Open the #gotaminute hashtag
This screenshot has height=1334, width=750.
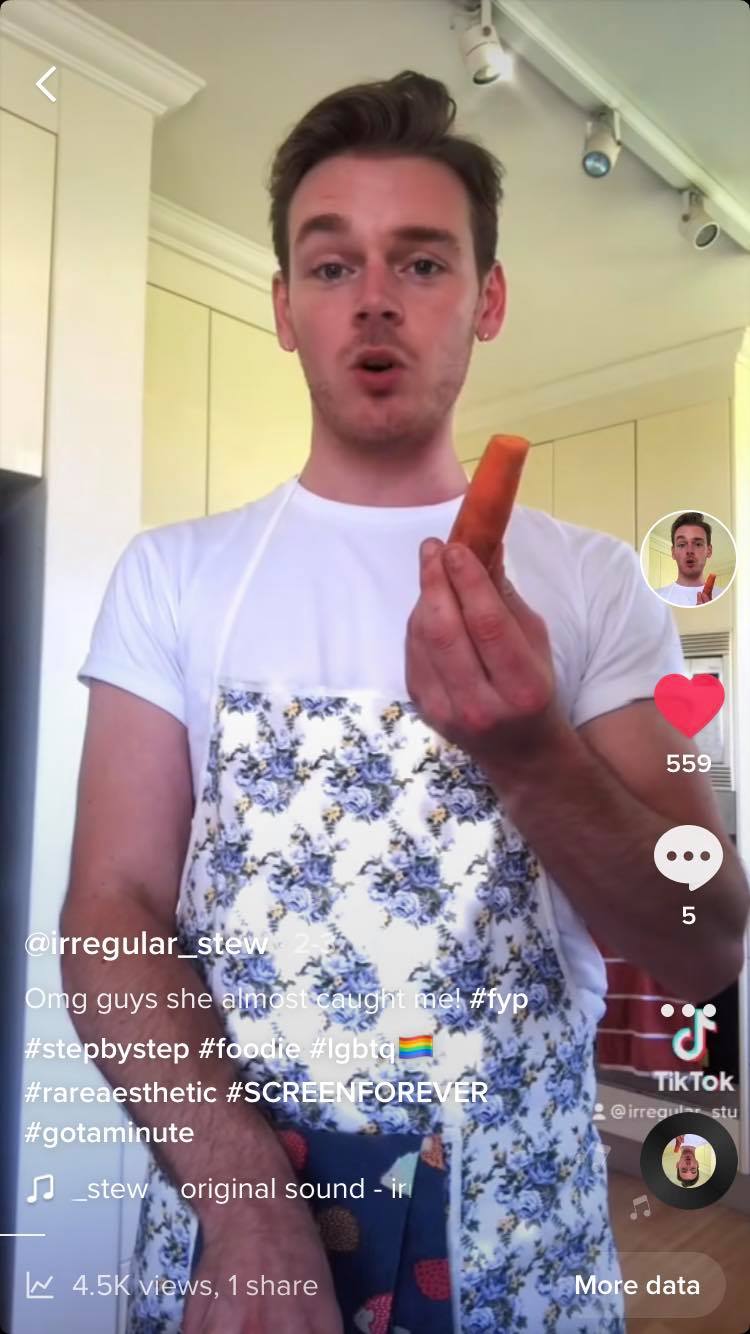coord(109,1133)
